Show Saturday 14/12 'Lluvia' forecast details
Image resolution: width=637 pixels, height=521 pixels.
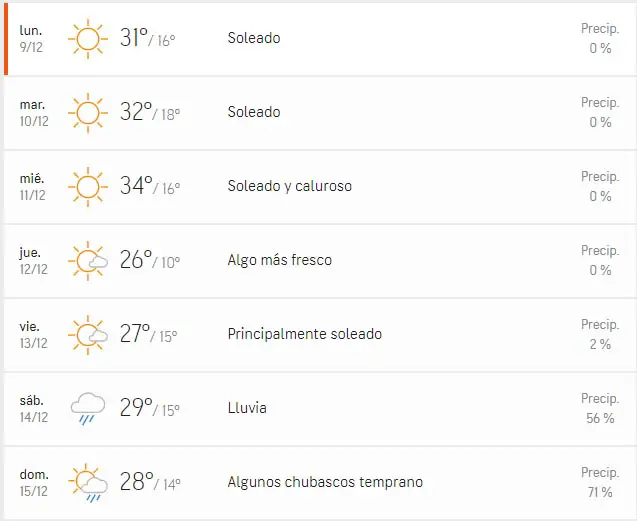coord(318,409)
